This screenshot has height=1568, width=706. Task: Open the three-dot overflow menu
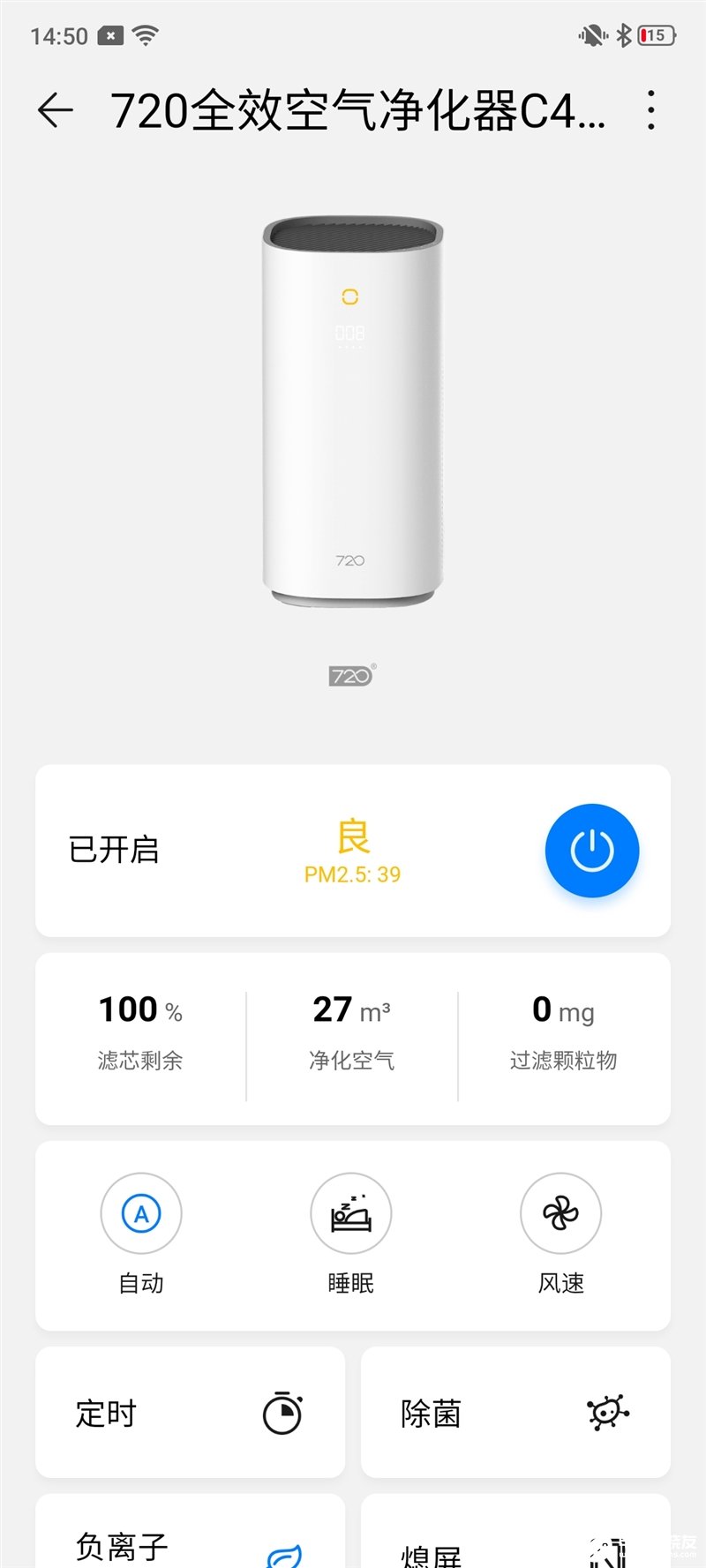pos(651,110)
